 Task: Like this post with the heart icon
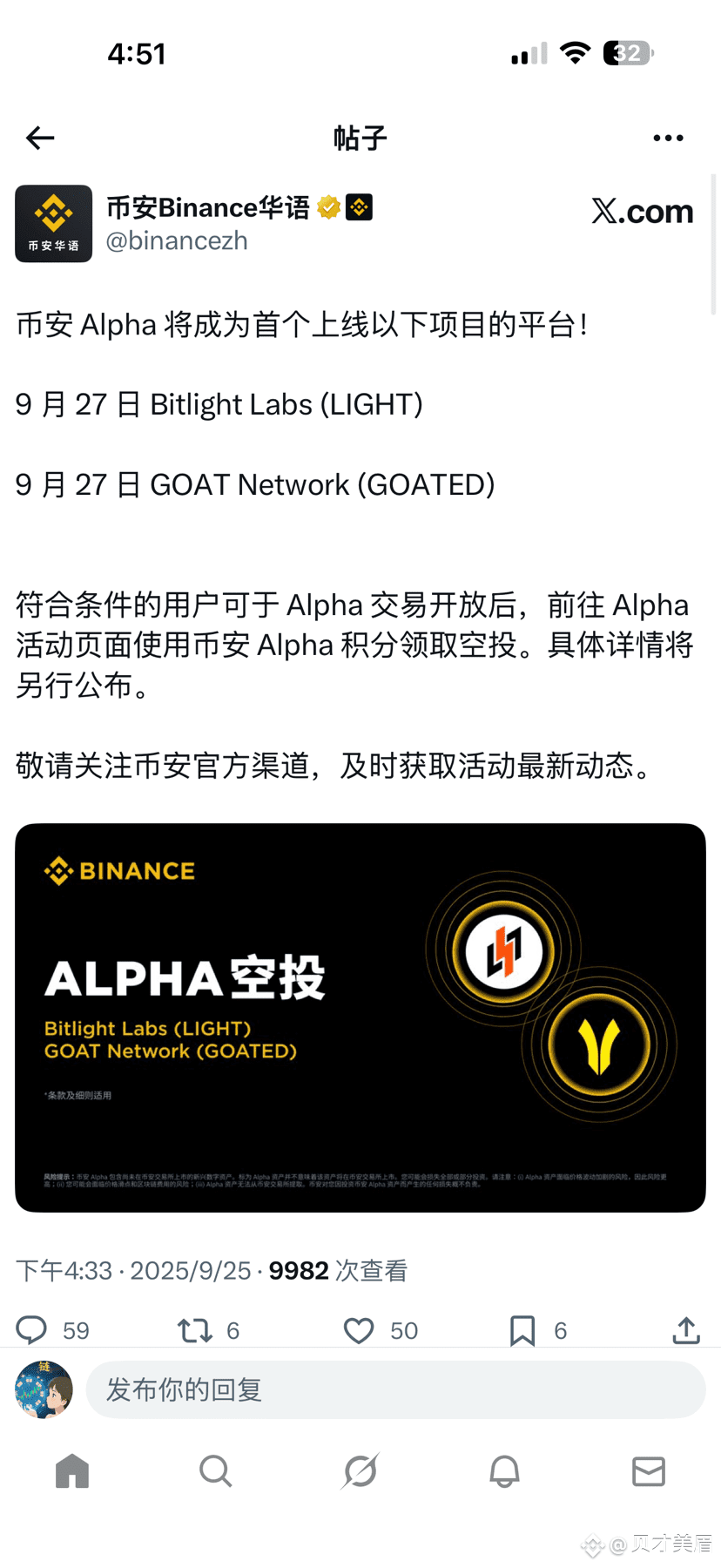click(358, 1330)
